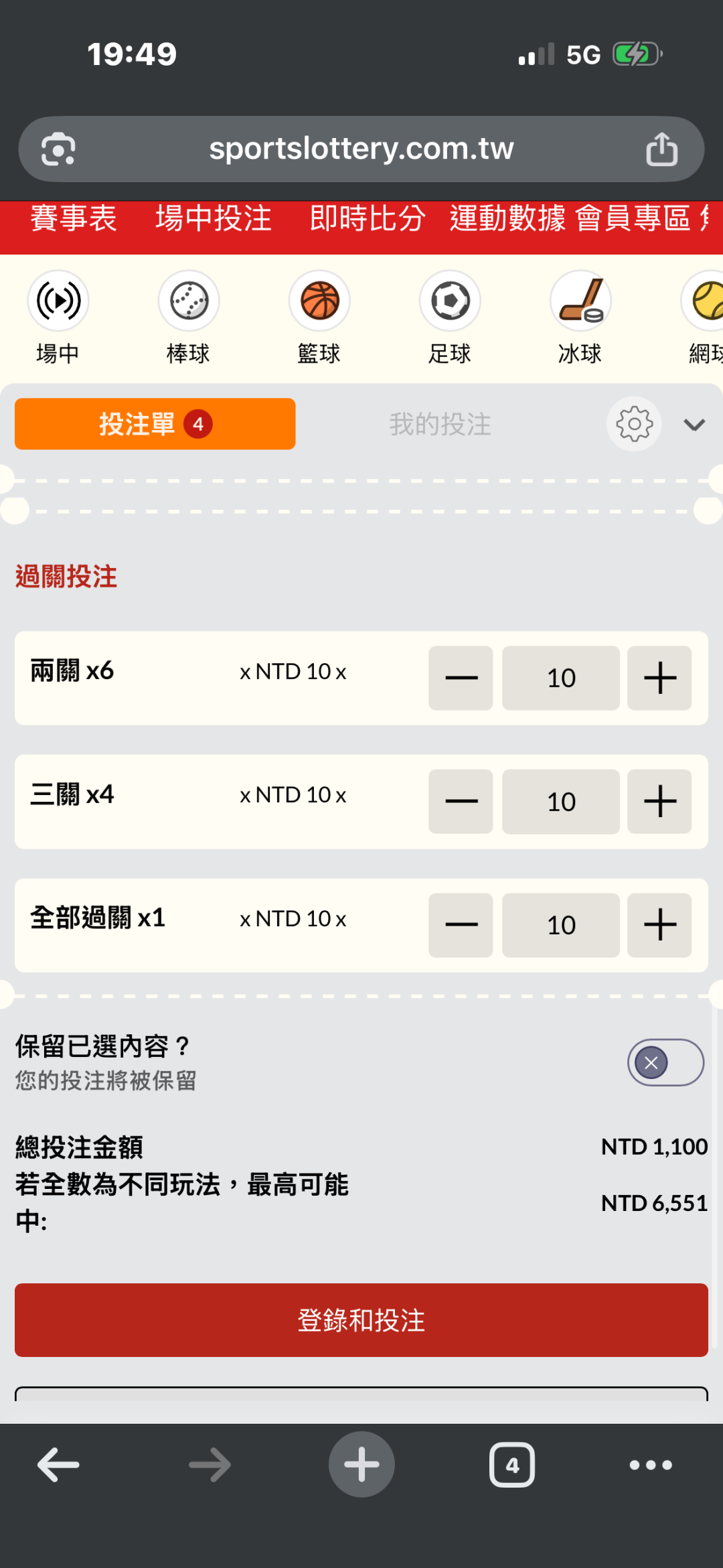Collapse the bet slip with the chevron

click(694, 425)
